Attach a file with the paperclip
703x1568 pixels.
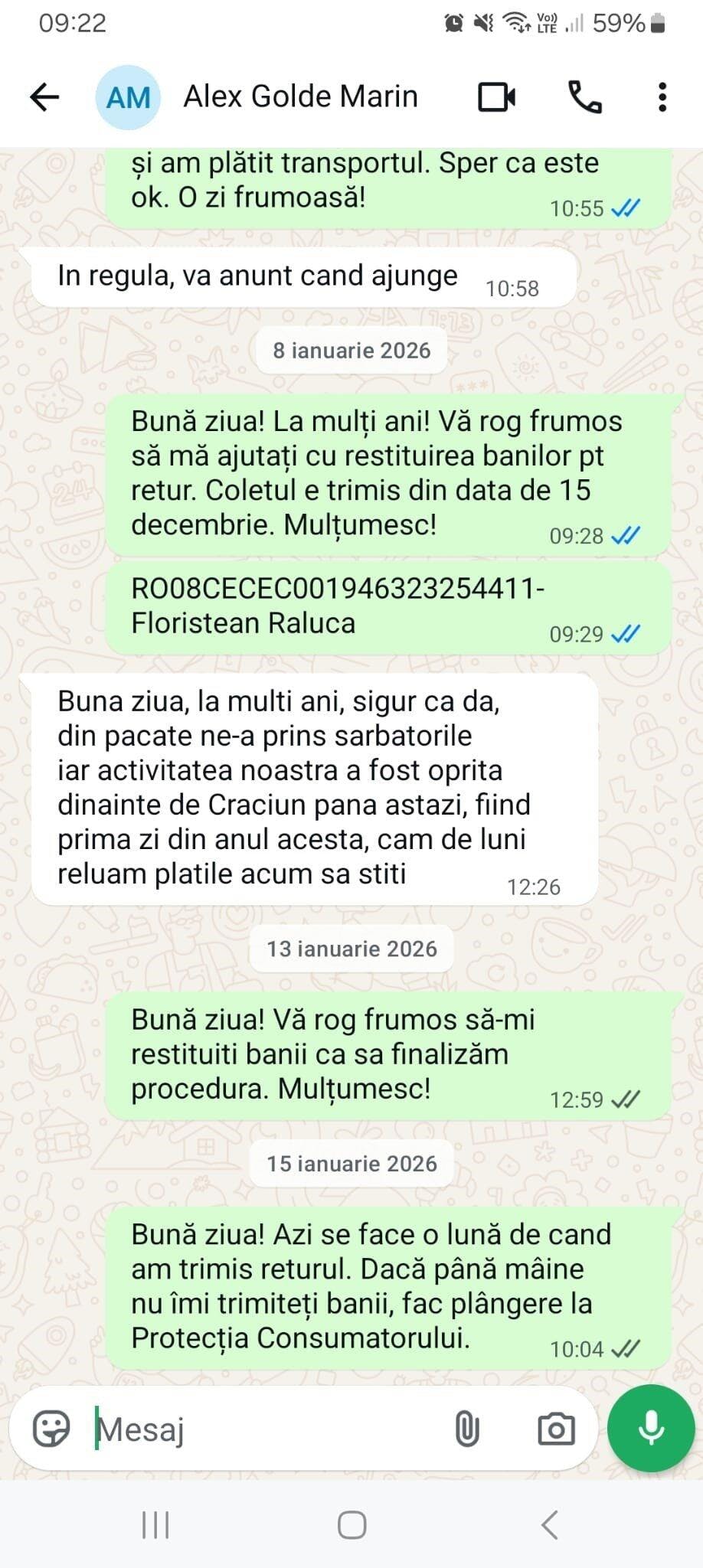click(466, 1429)
